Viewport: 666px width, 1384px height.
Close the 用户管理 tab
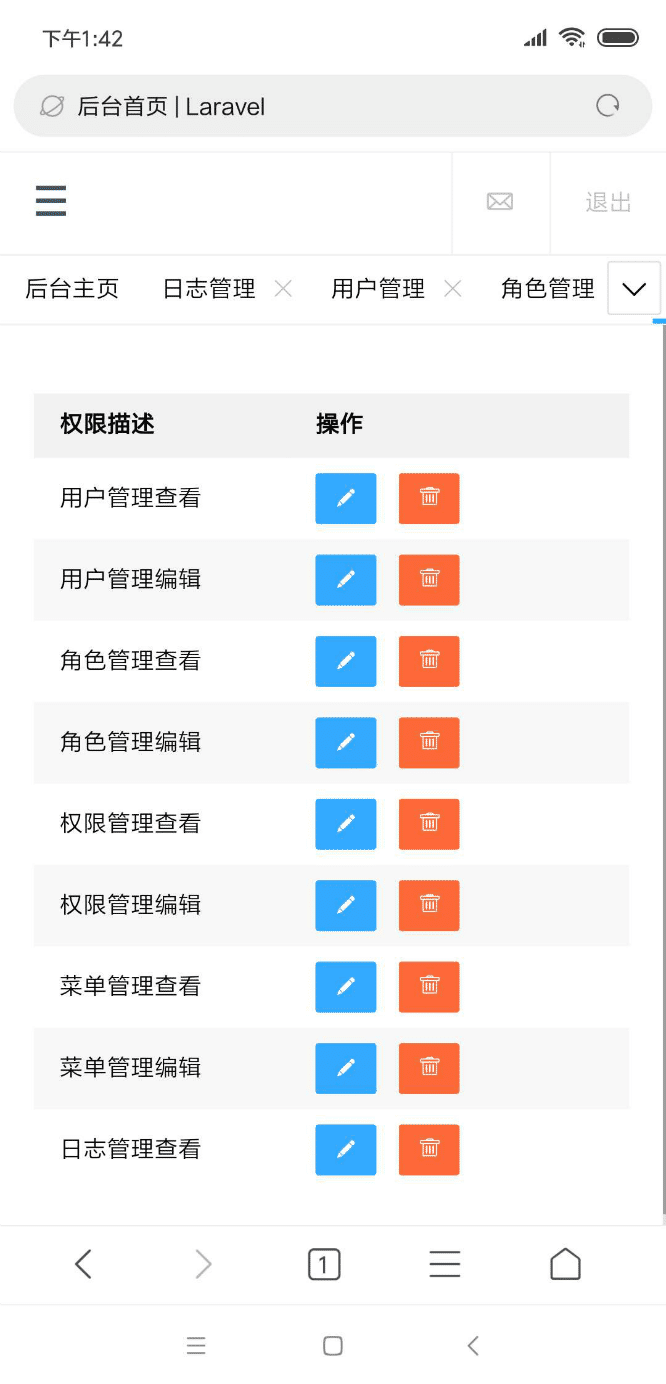(452, 289)
